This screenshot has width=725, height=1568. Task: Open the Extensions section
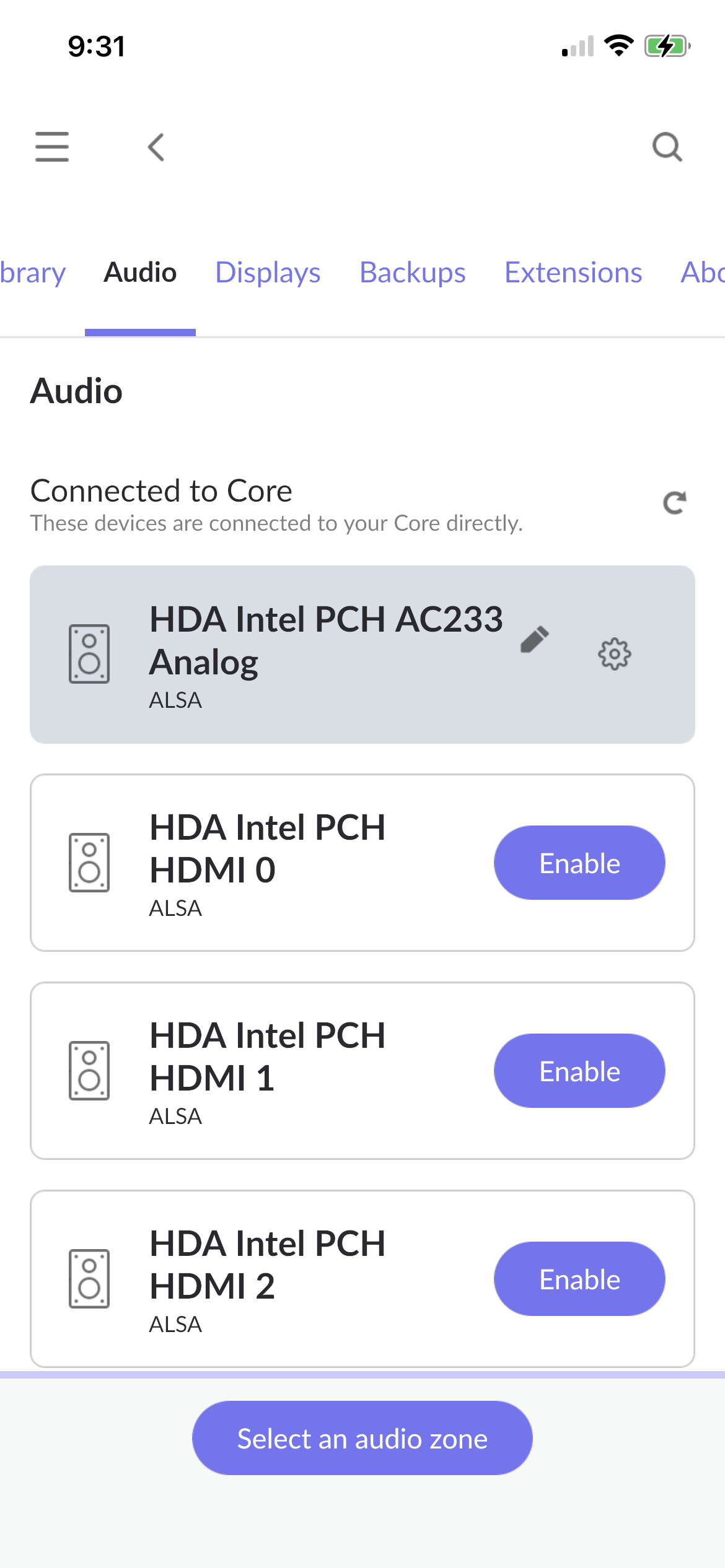pos(573,272)
